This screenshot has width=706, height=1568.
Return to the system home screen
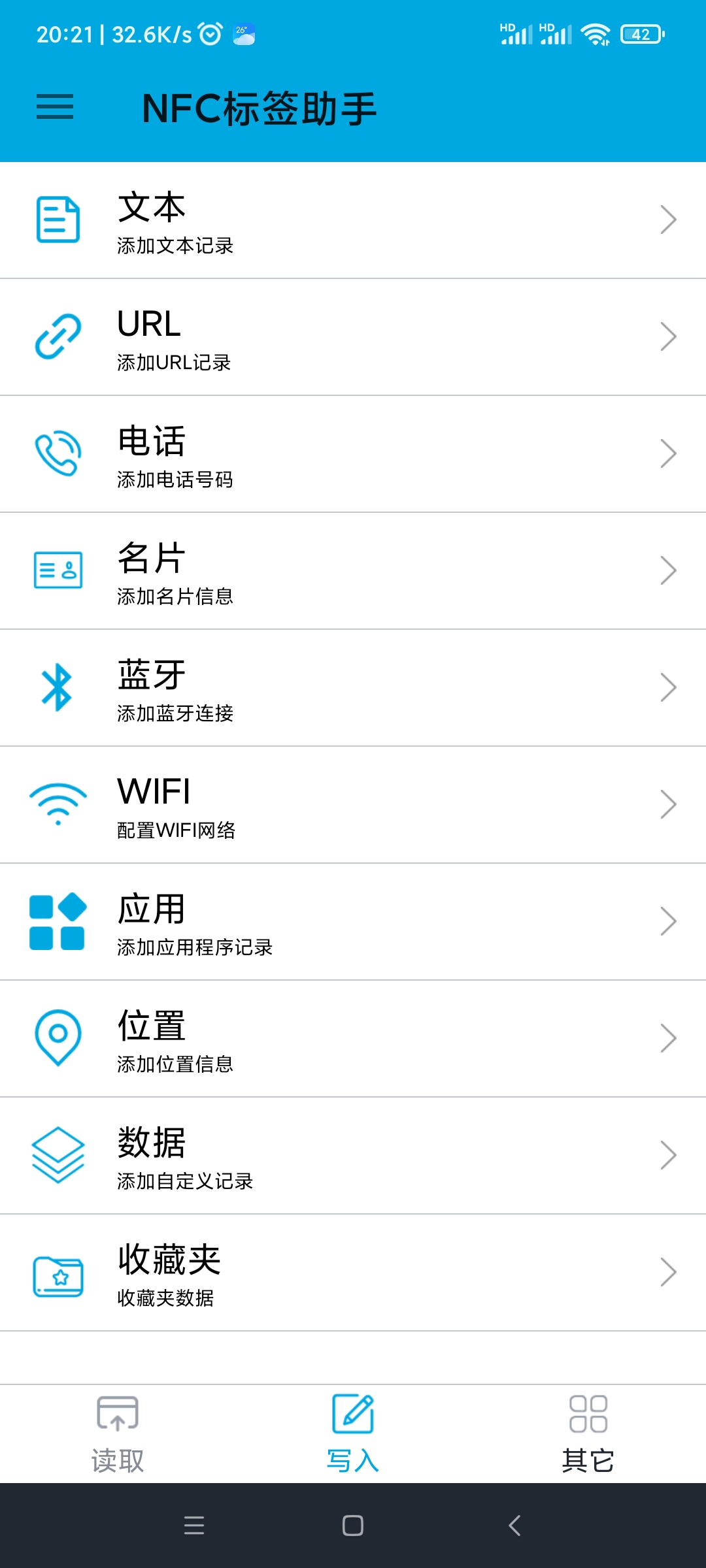(353, 1526)
